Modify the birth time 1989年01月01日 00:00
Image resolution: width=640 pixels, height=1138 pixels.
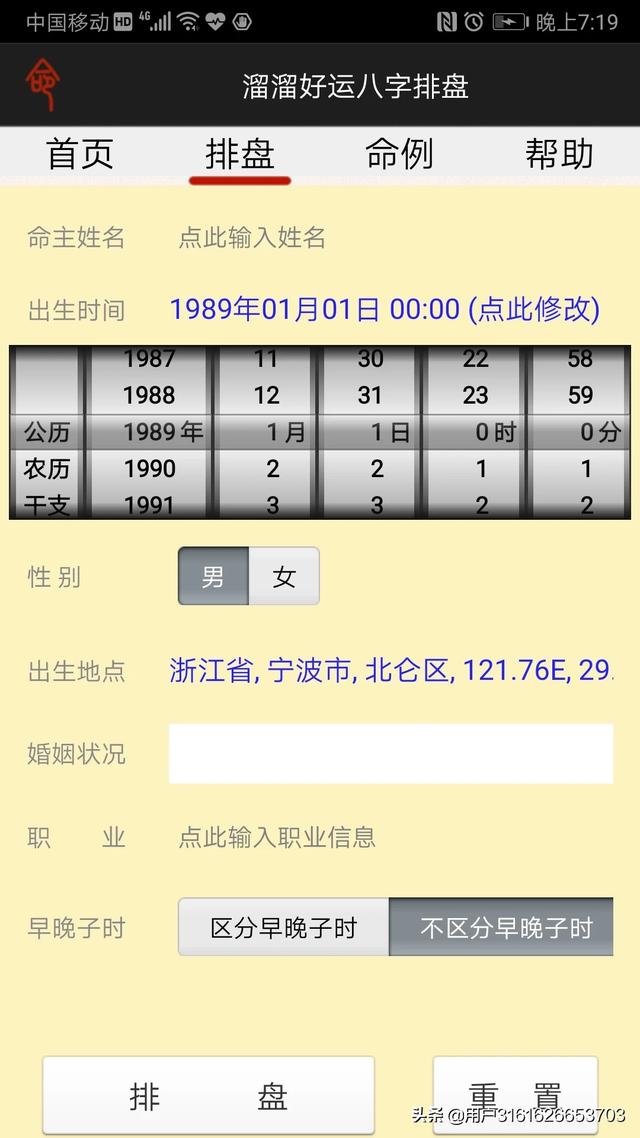click(x=385, y=310)
